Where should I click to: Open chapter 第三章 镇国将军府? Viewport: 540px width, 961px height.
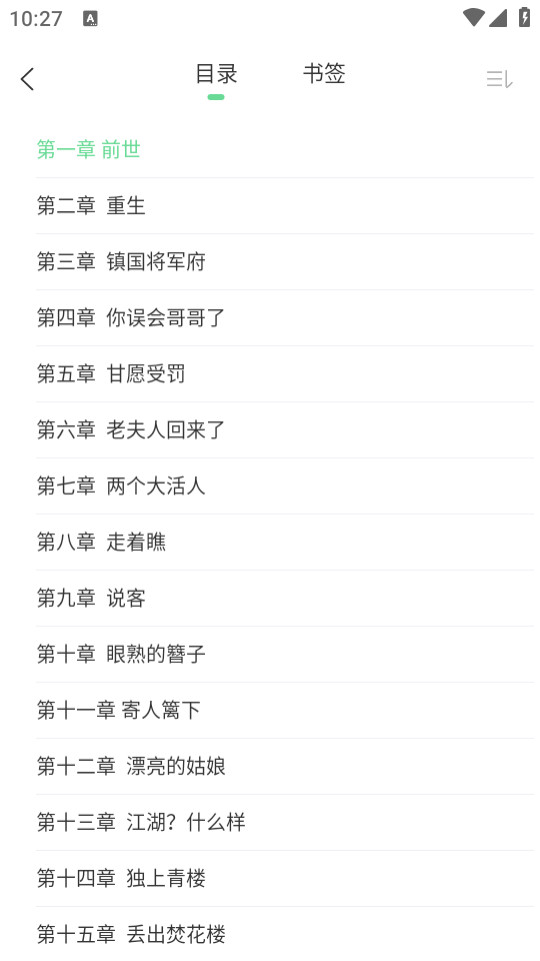[x=285, y=262]
